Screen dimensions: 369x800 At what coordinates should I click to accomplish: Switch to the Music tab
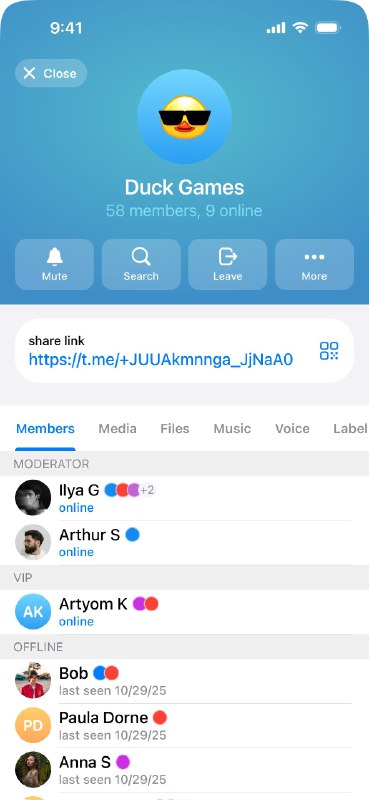[232, 429]
